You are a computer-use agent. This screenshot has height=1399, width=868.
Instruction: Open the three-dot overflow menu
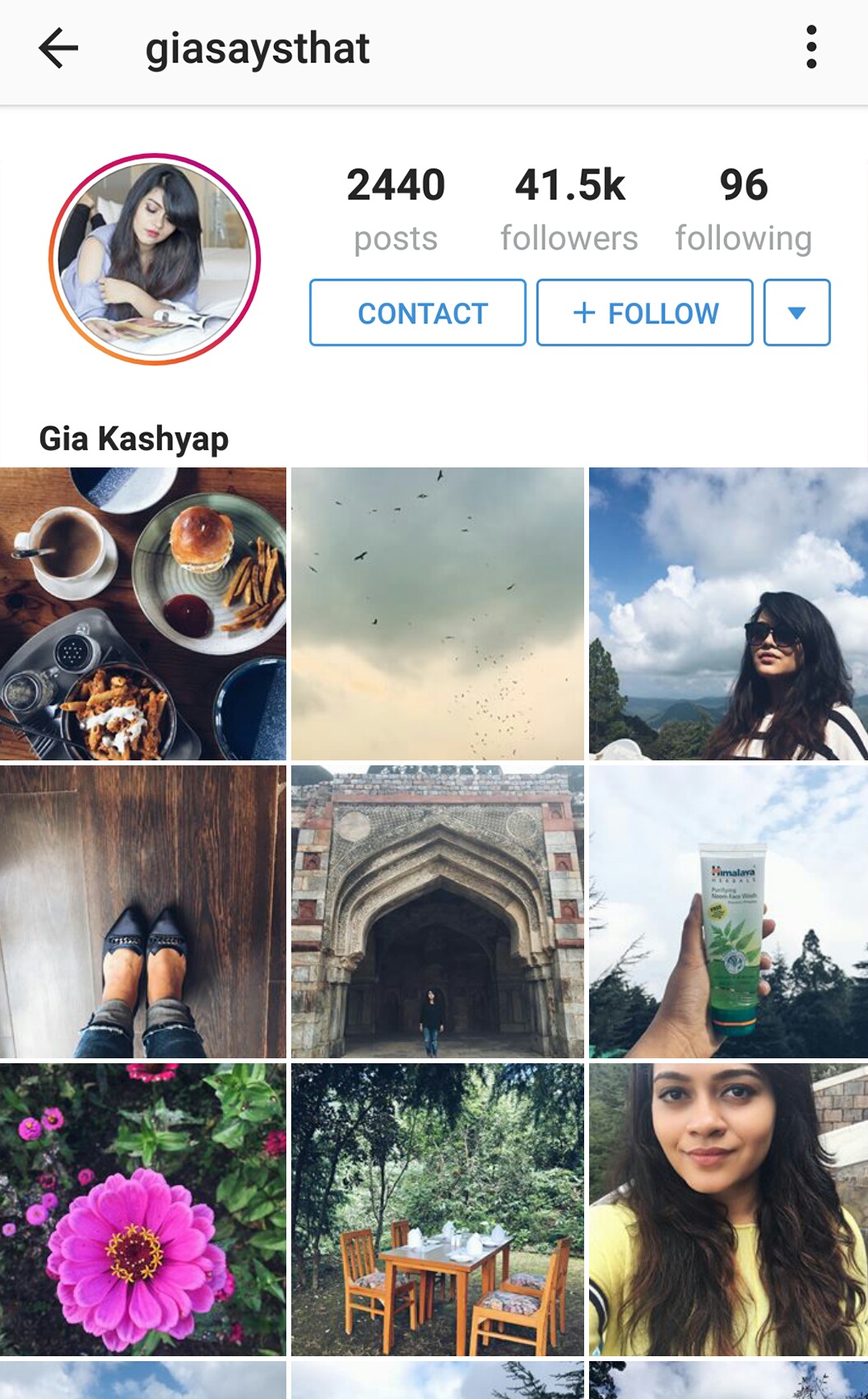(811, 47)
